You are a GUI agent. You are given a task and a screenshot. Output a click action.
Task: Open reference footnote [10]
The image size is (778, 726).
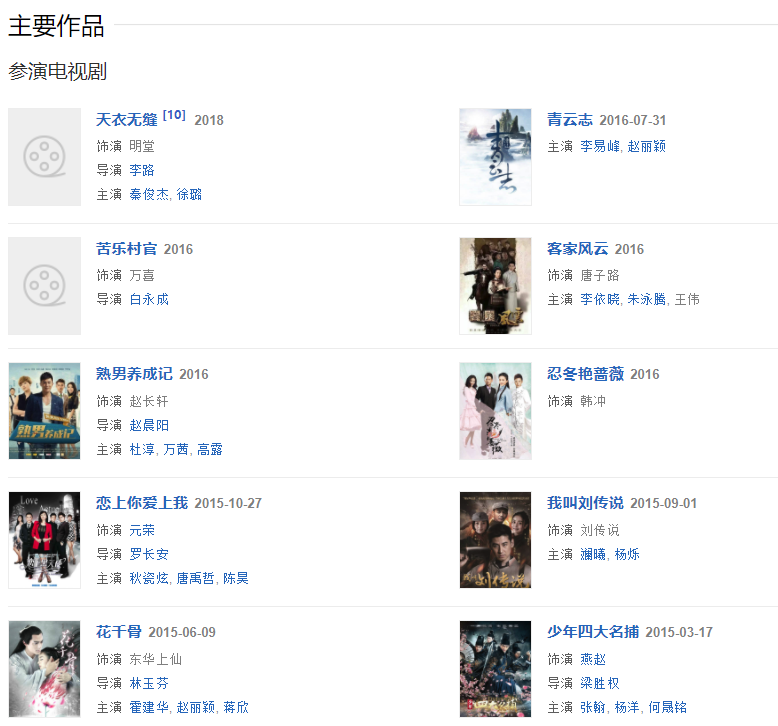(x=174, y=115)
